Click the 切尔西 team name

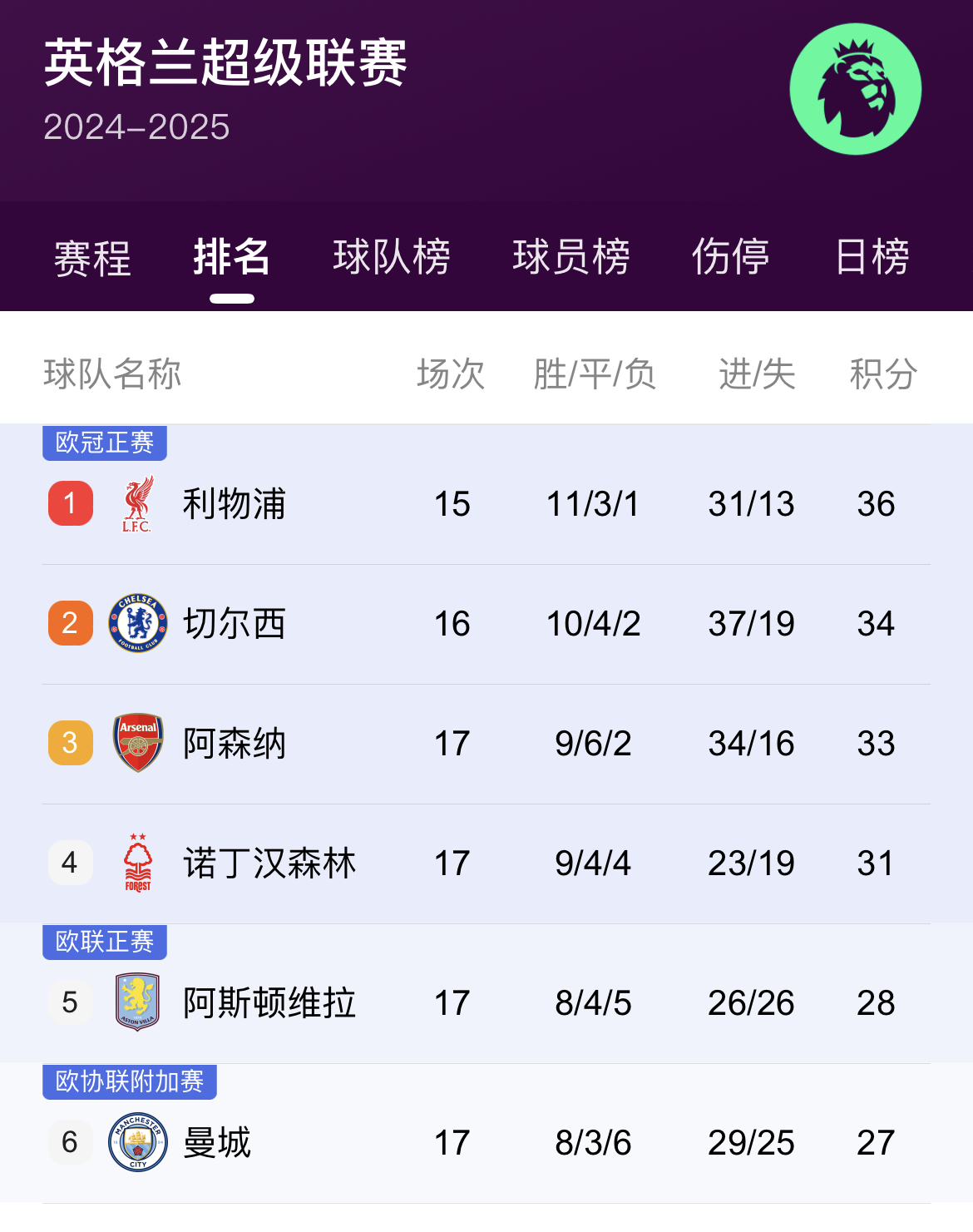234,623
